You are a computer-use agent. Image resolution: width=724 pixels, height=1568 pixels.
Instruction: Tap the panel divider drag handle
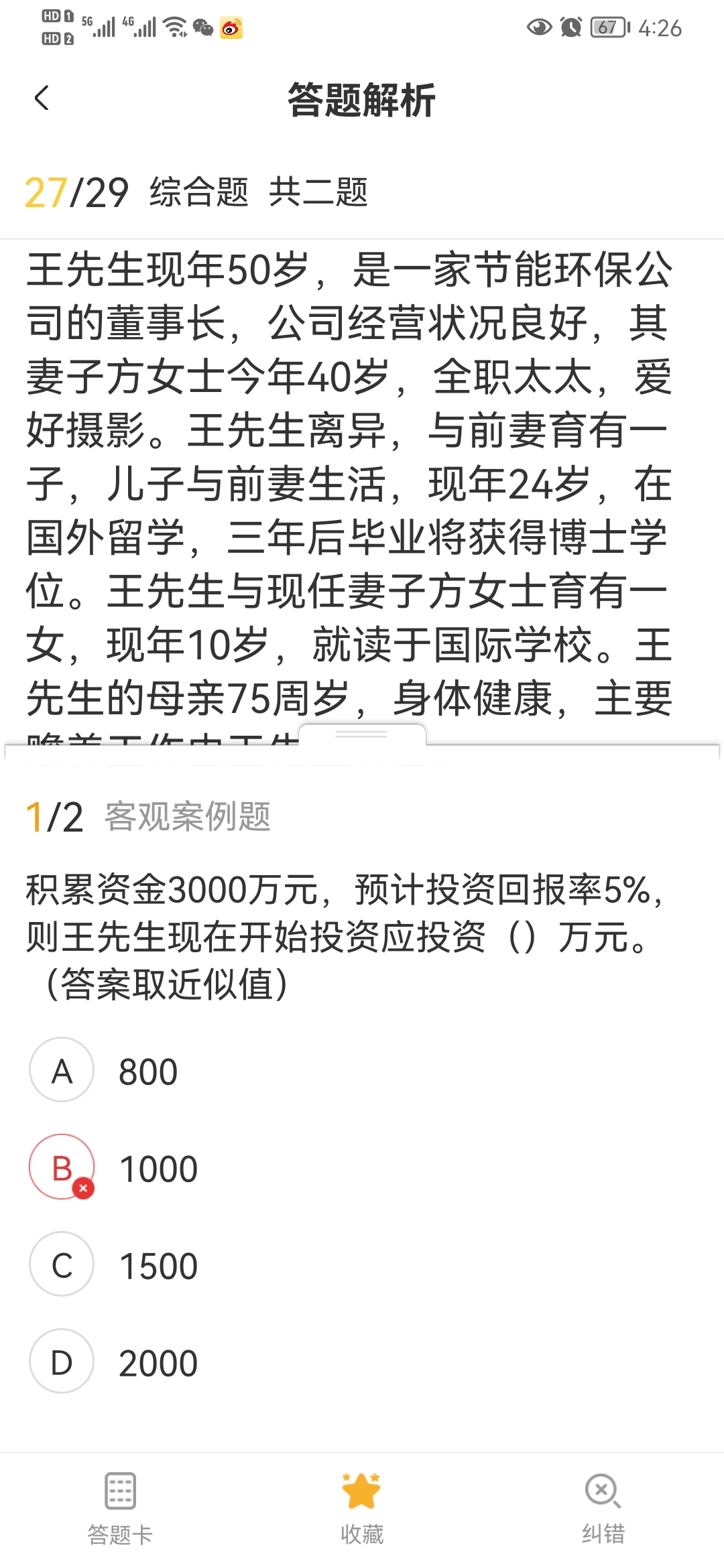[x=362, y=734]
